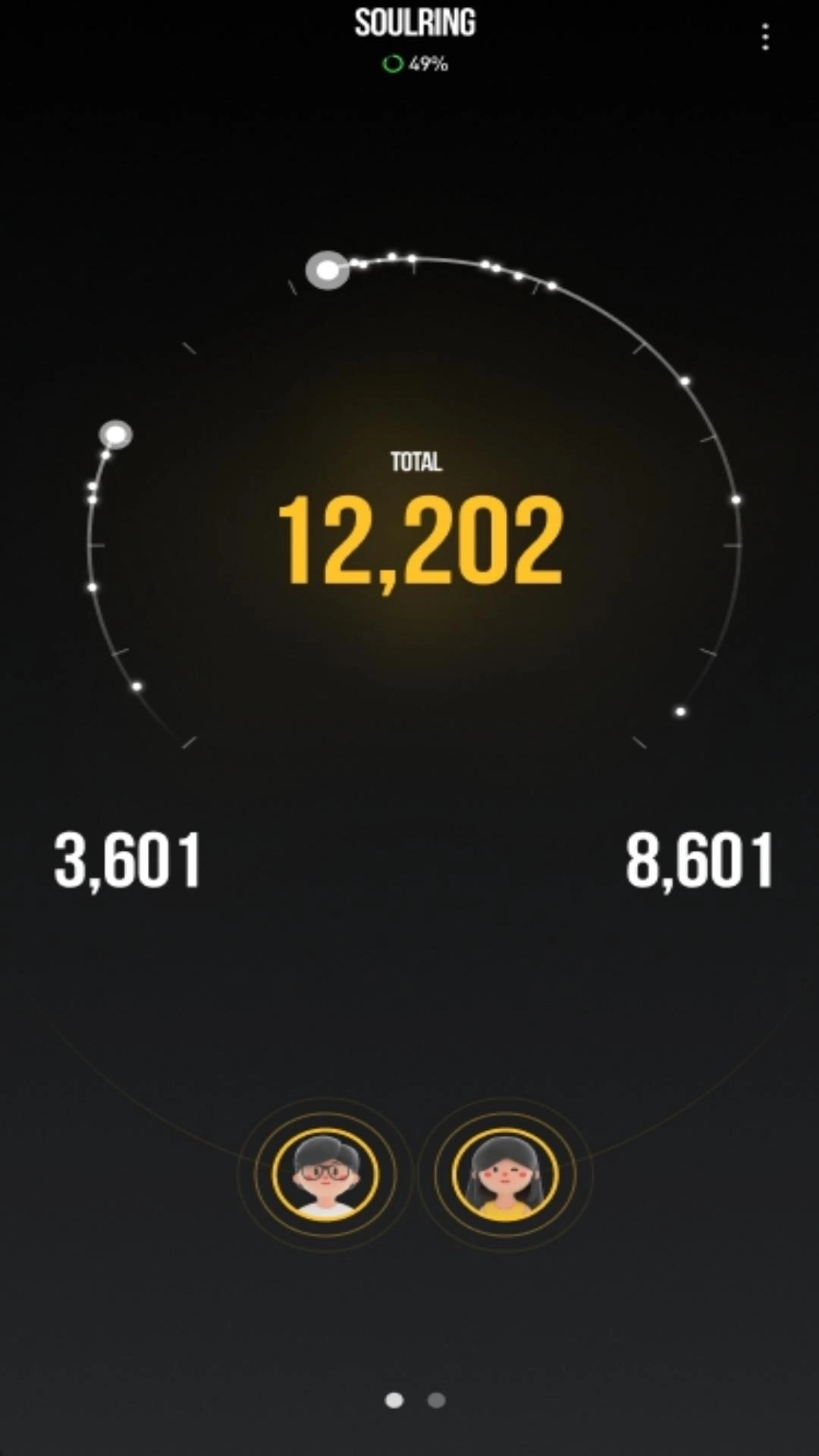Open the three-dot overflow menu
Screen dimensions: 819x1456
coord(765,36)
